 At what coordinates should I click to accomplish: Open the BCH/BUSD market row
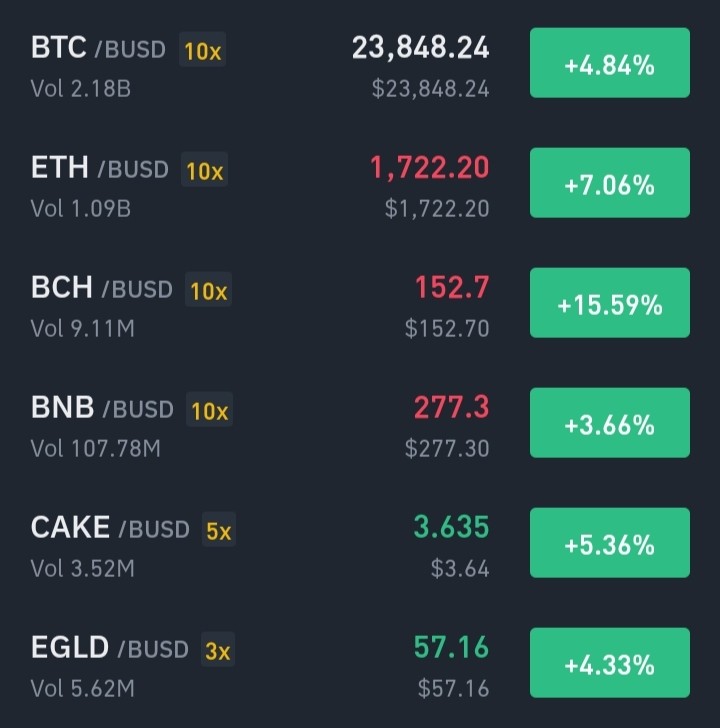360,303
